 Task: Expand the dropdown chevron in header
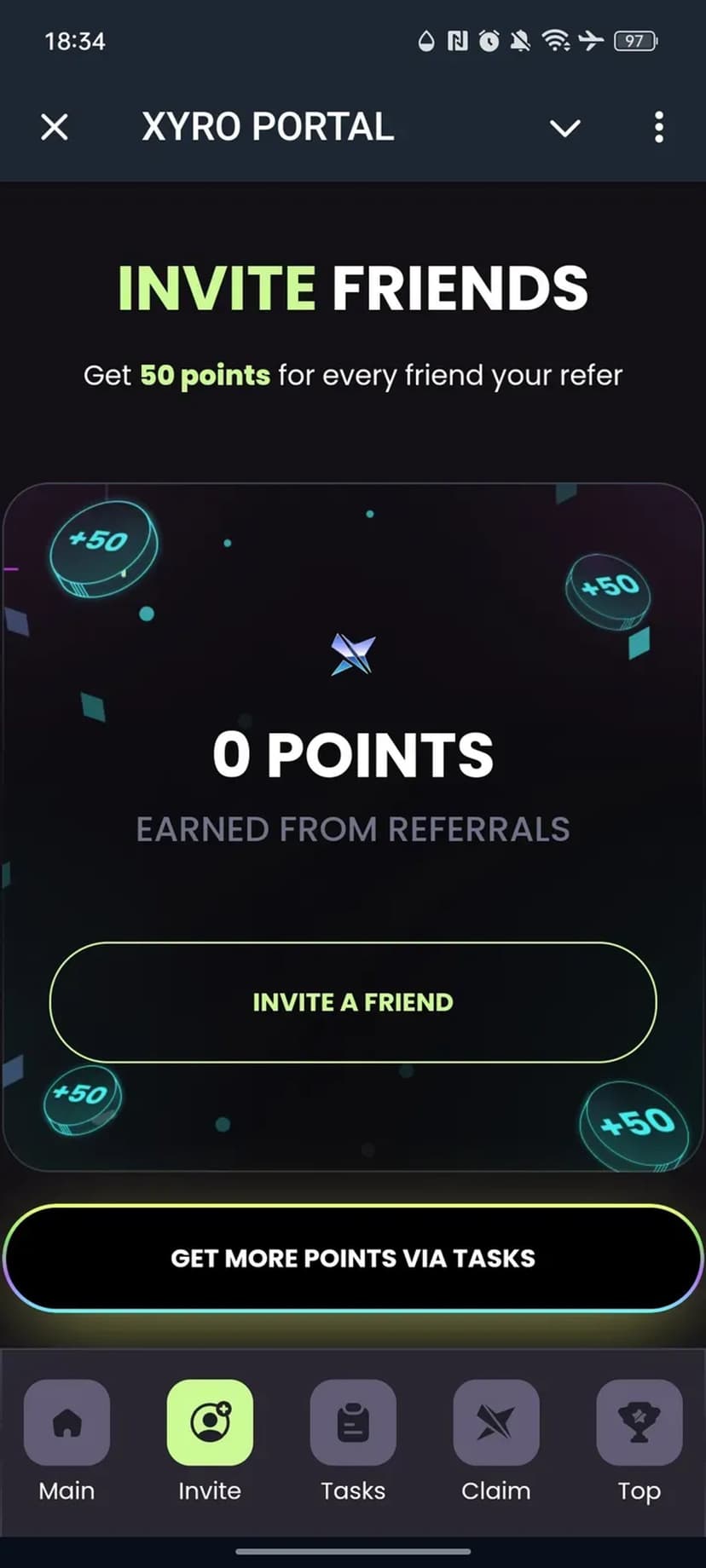tap(564, 128)
